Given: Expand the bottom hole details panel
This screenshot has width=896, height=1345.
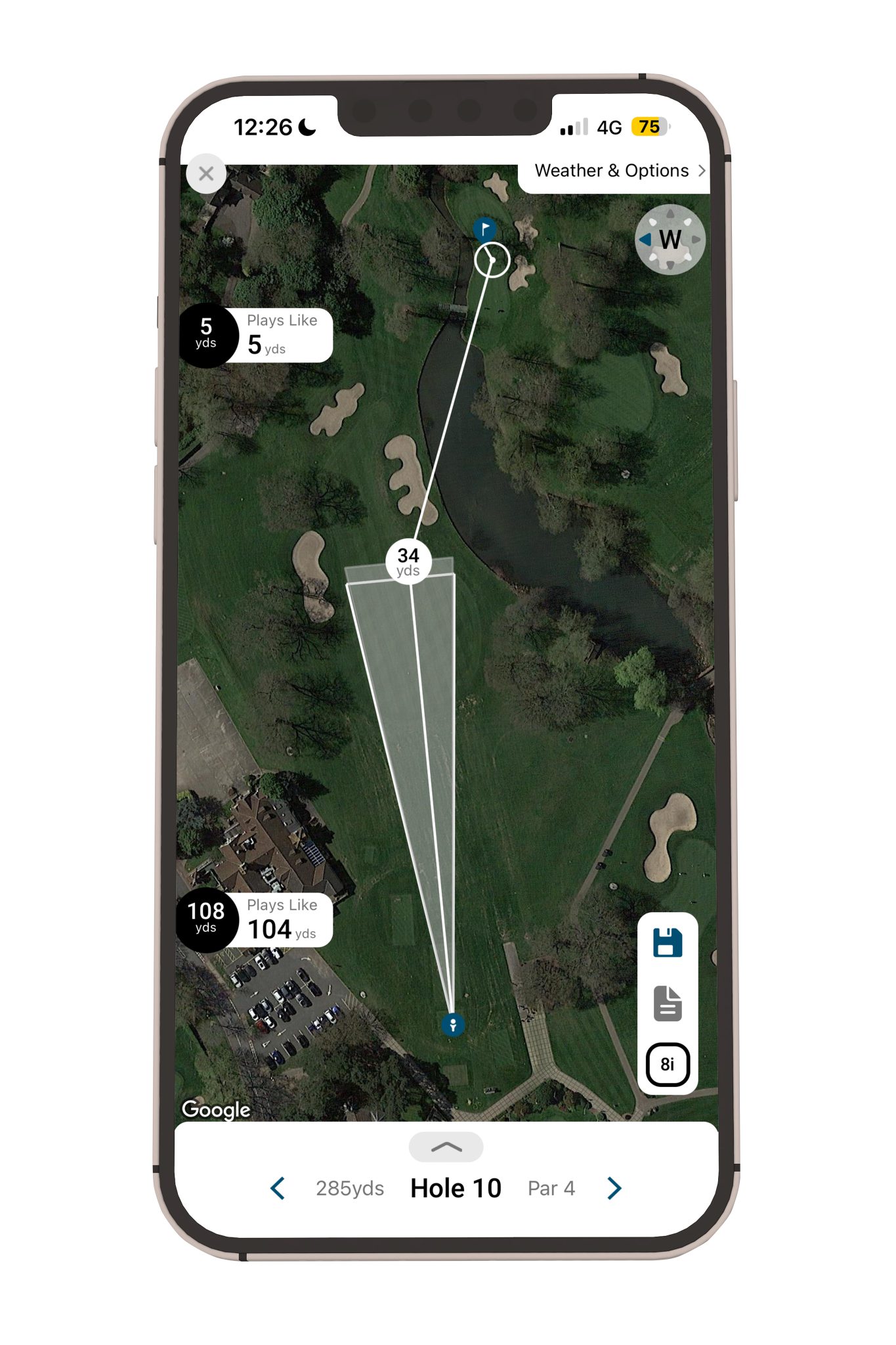Looking at the screenshot, I should (x=446, y=1147).
